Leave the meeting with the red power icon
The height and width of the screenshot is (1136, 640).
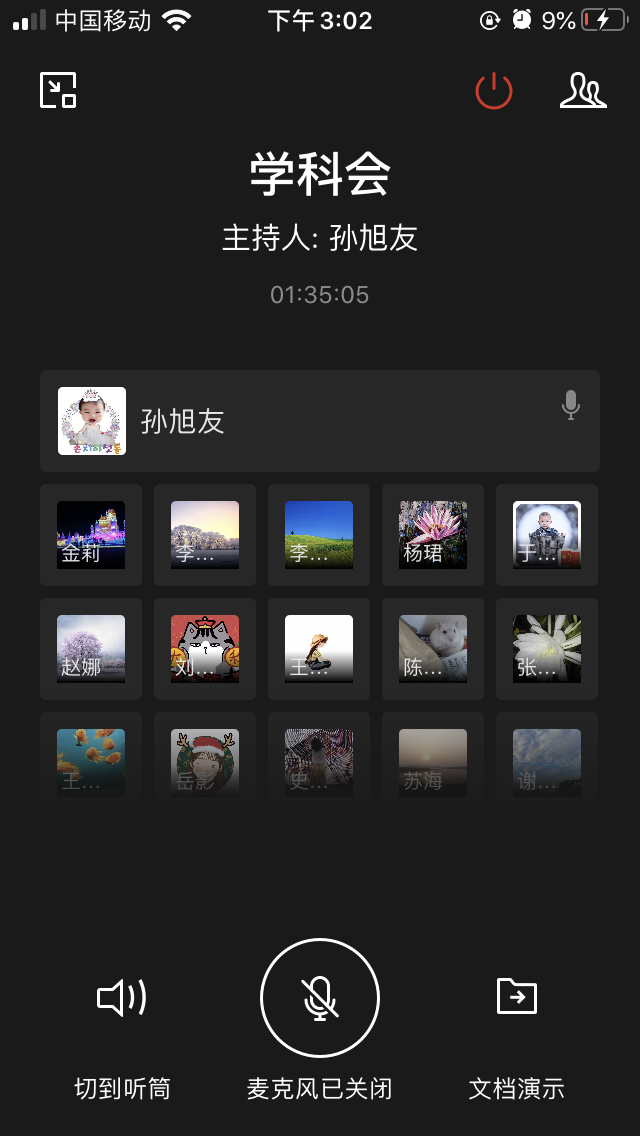pyautogui.click(x=494, y=91)
